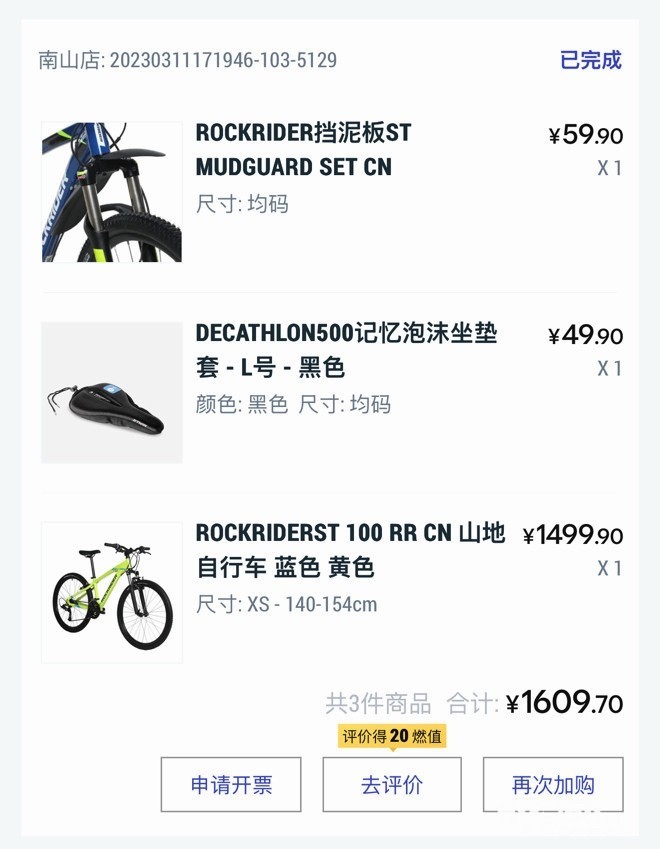The height and width of the screenshot is (849, 660).
Task: Open the DECATHLON500 记忆泡沫坐垫套 item
Action: tap(345, 350)
